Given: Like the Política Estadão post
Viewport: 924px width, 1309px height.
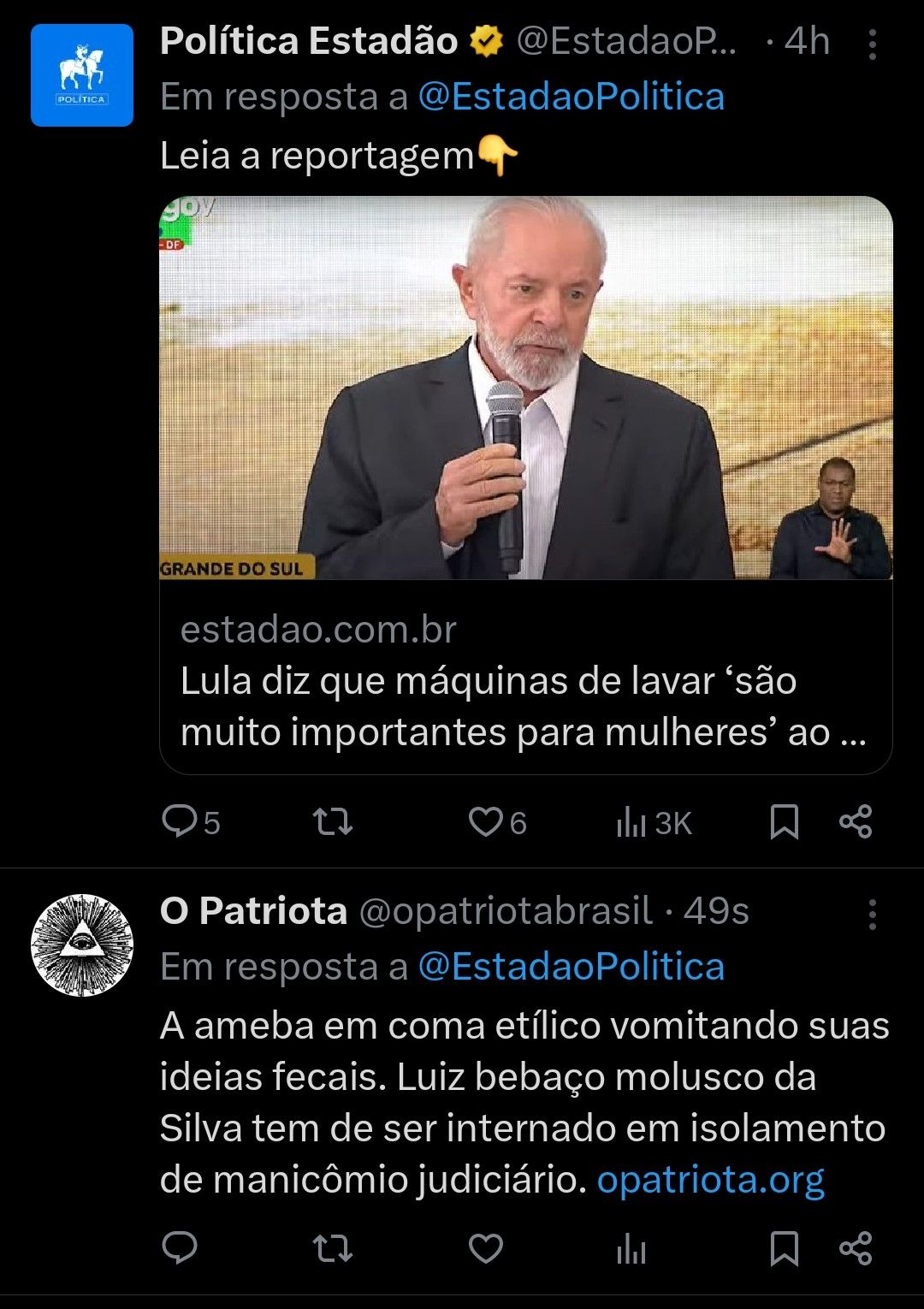Looking at the screenshot, I should point(486,822).
